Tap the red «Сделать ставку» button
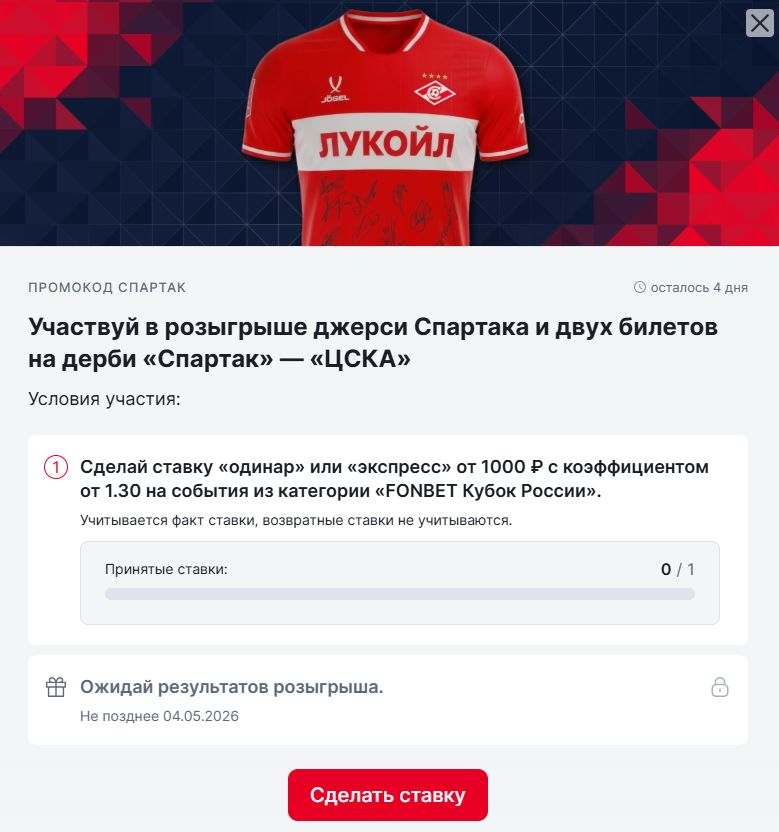The height and width of the screenshot is (832, 779). click(x=388, y=795)
